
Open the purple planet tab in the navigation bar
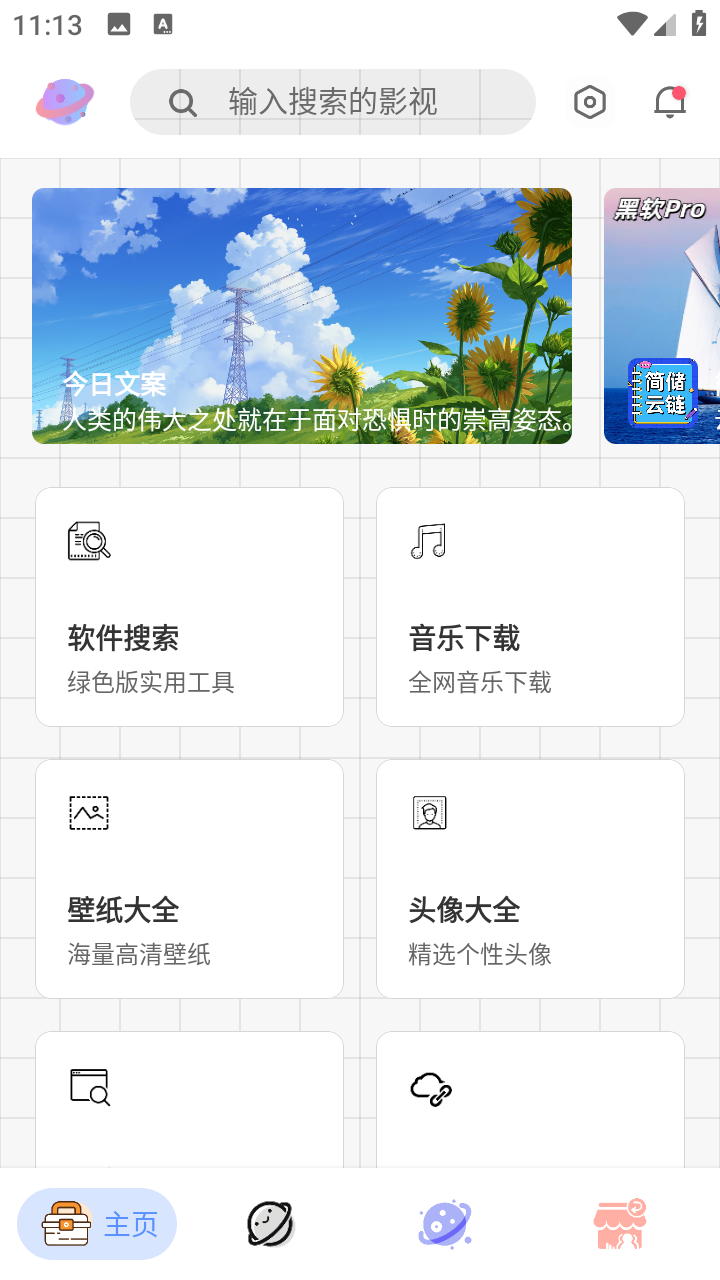444,1222
